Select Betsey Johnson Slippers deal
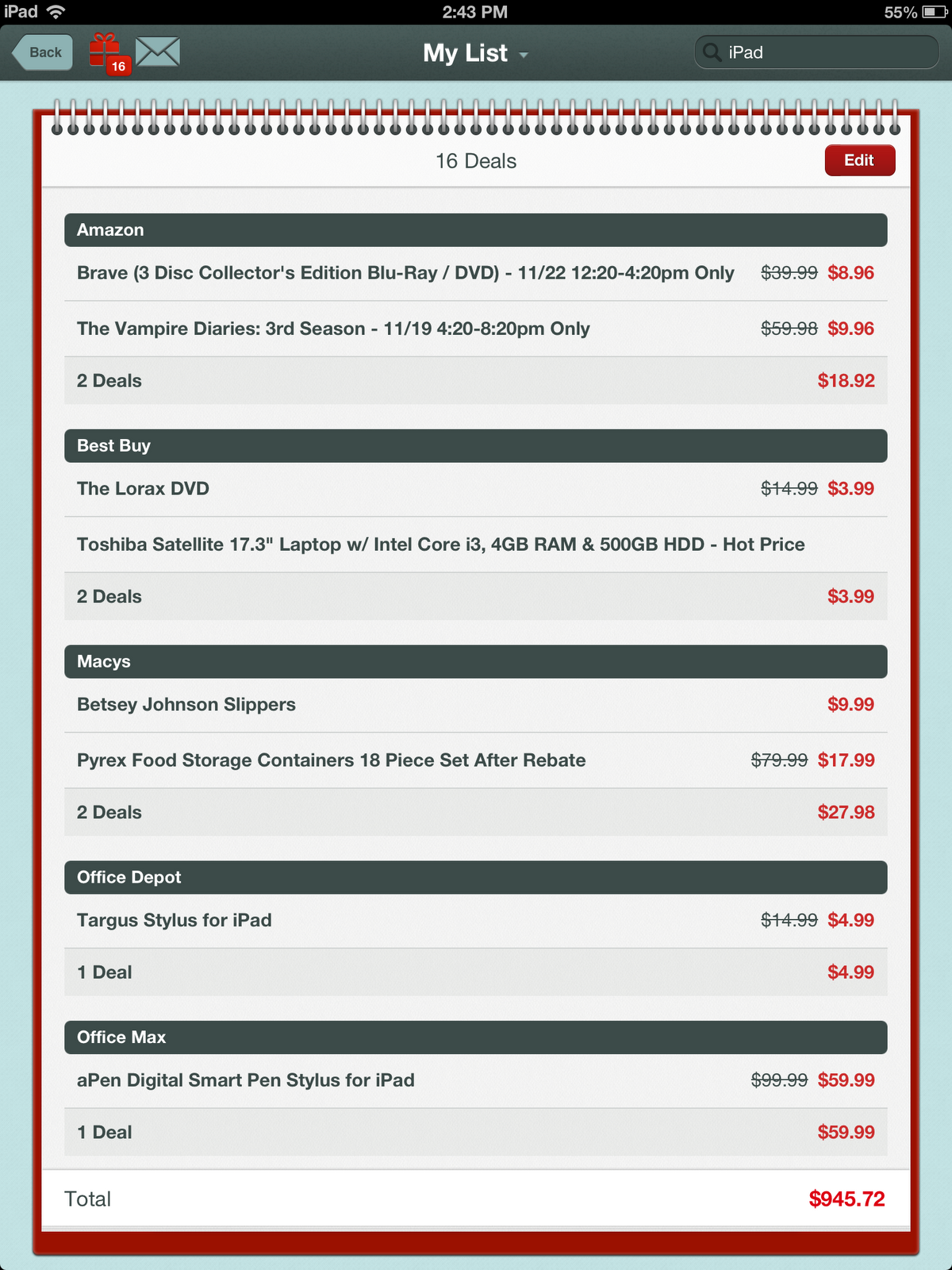952x1270 pixels. (476, 705)
